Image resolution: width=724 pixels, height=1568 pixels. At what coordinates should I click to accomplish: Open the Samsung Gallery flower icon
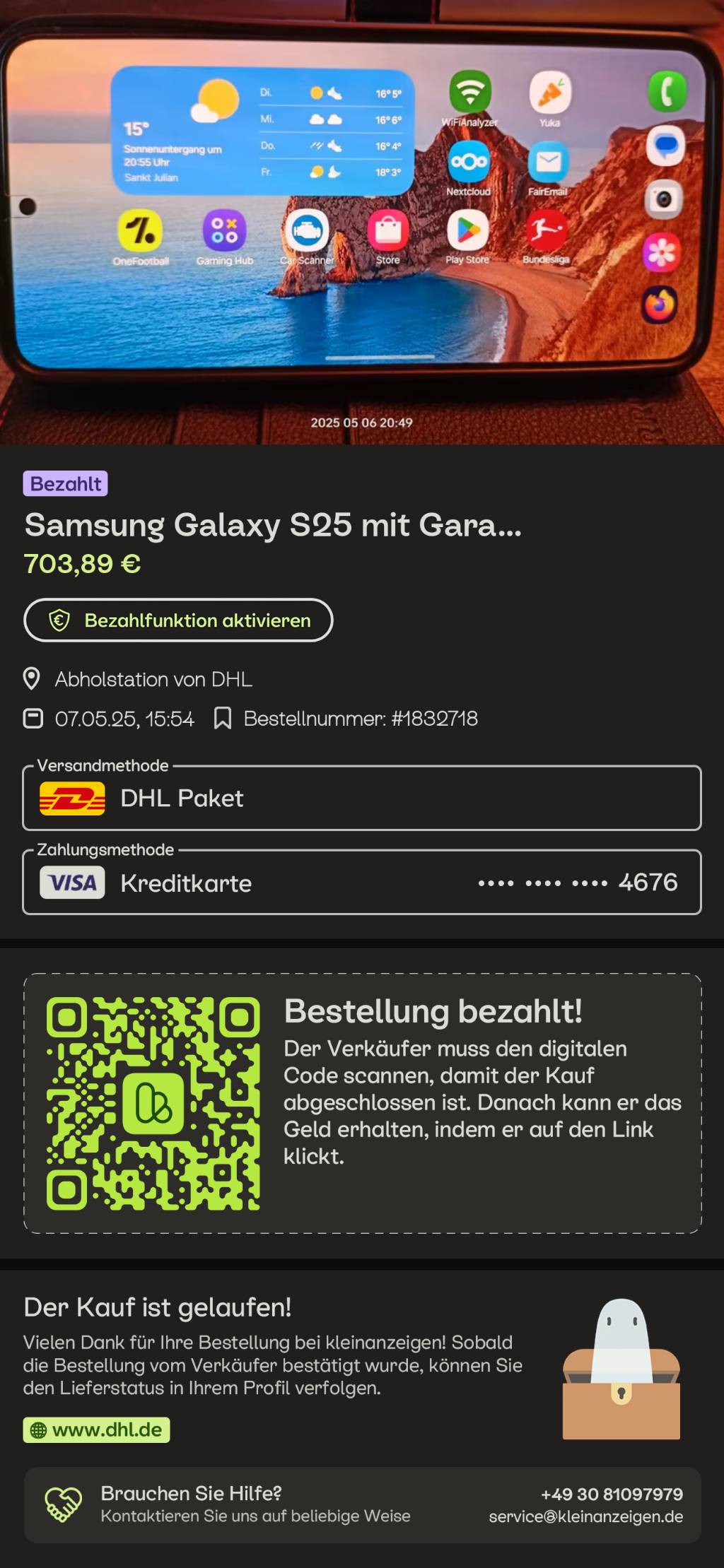coord(660,252)
